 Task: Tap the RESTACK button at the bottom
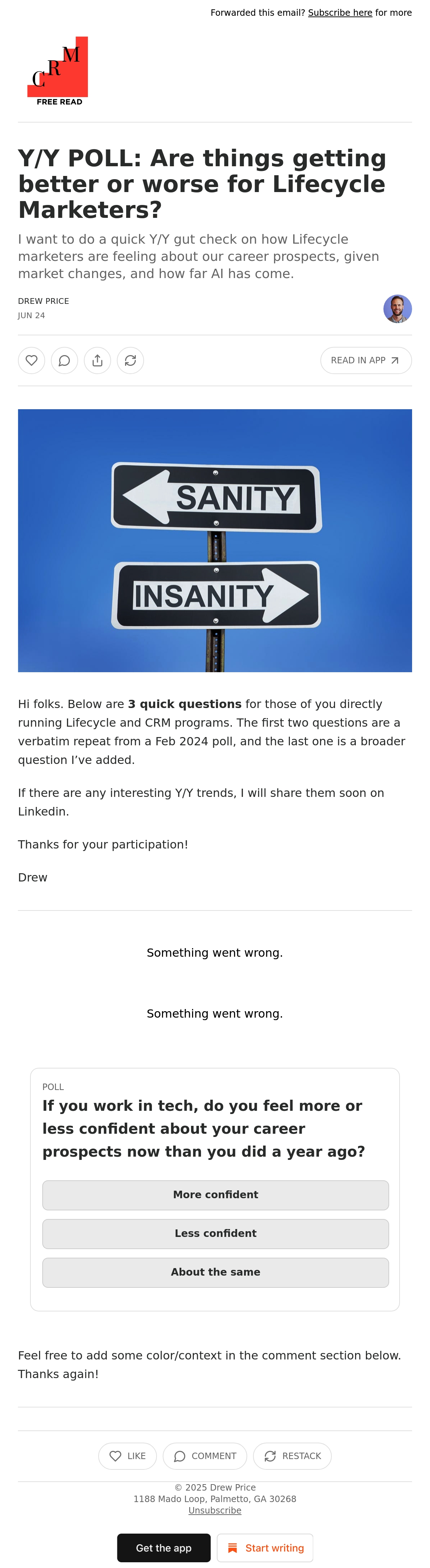(x=292, y=1456)
